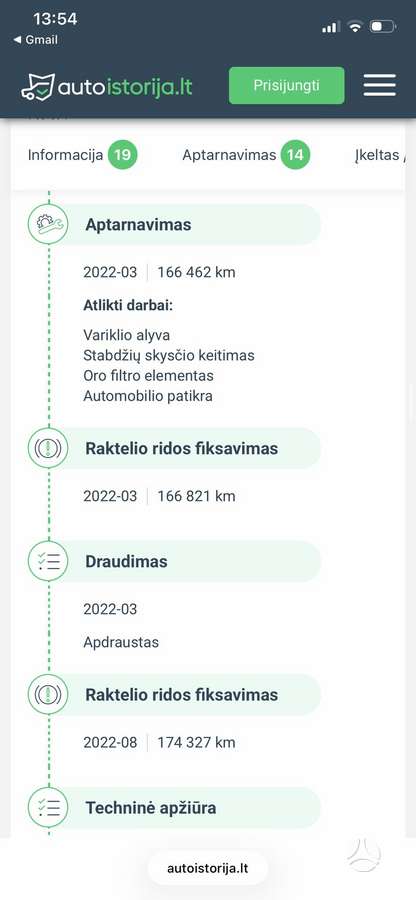Return to Gmail app
The width and height of the screenshot is (416, 900).
(x=36, y=40)
